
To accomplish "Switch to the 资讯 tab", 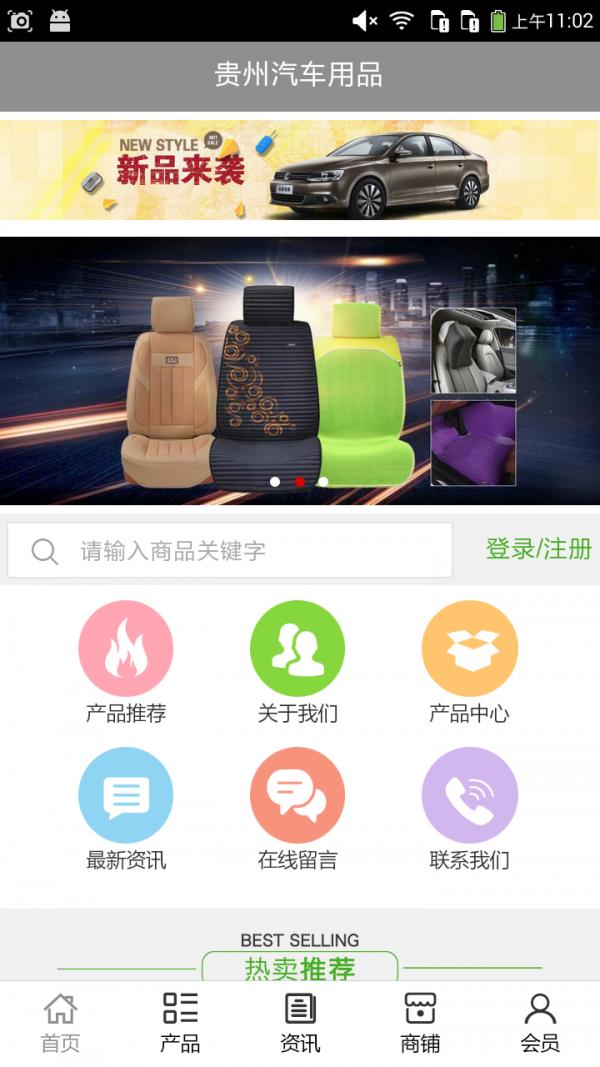I will coord(300,1022).
